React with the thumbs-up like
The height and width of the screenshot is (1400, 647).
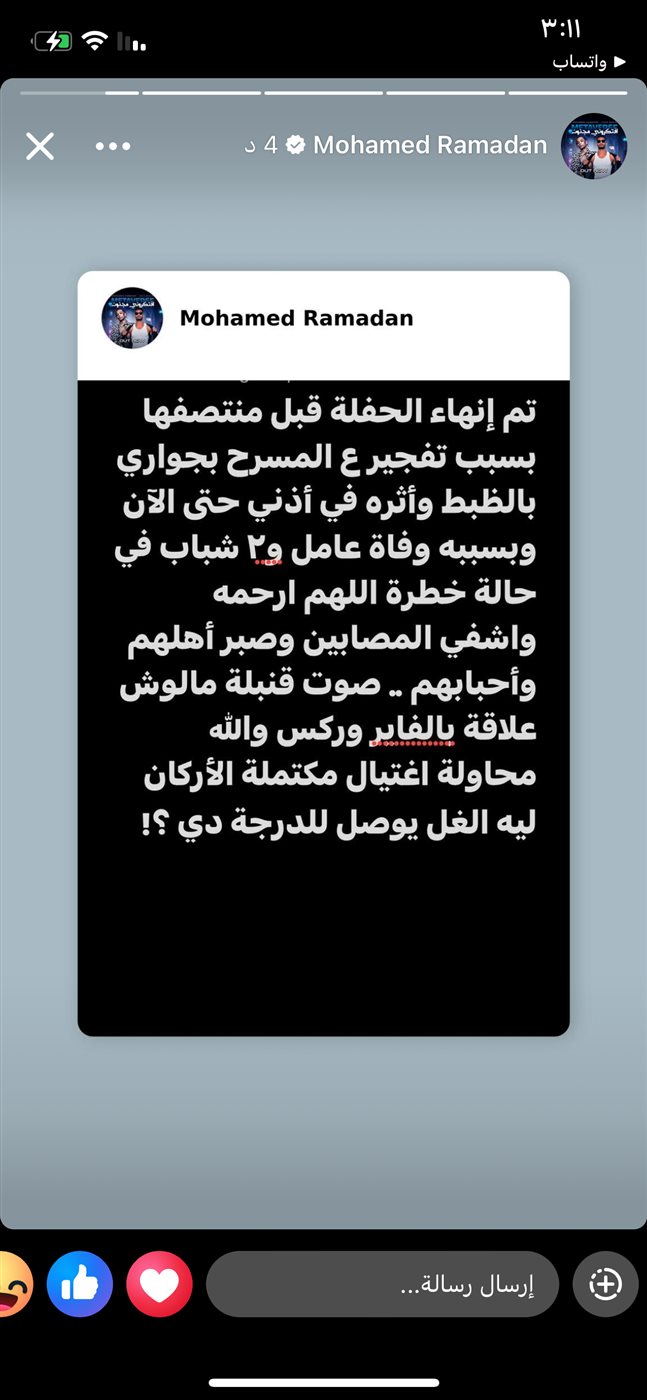pos(80,1284)
